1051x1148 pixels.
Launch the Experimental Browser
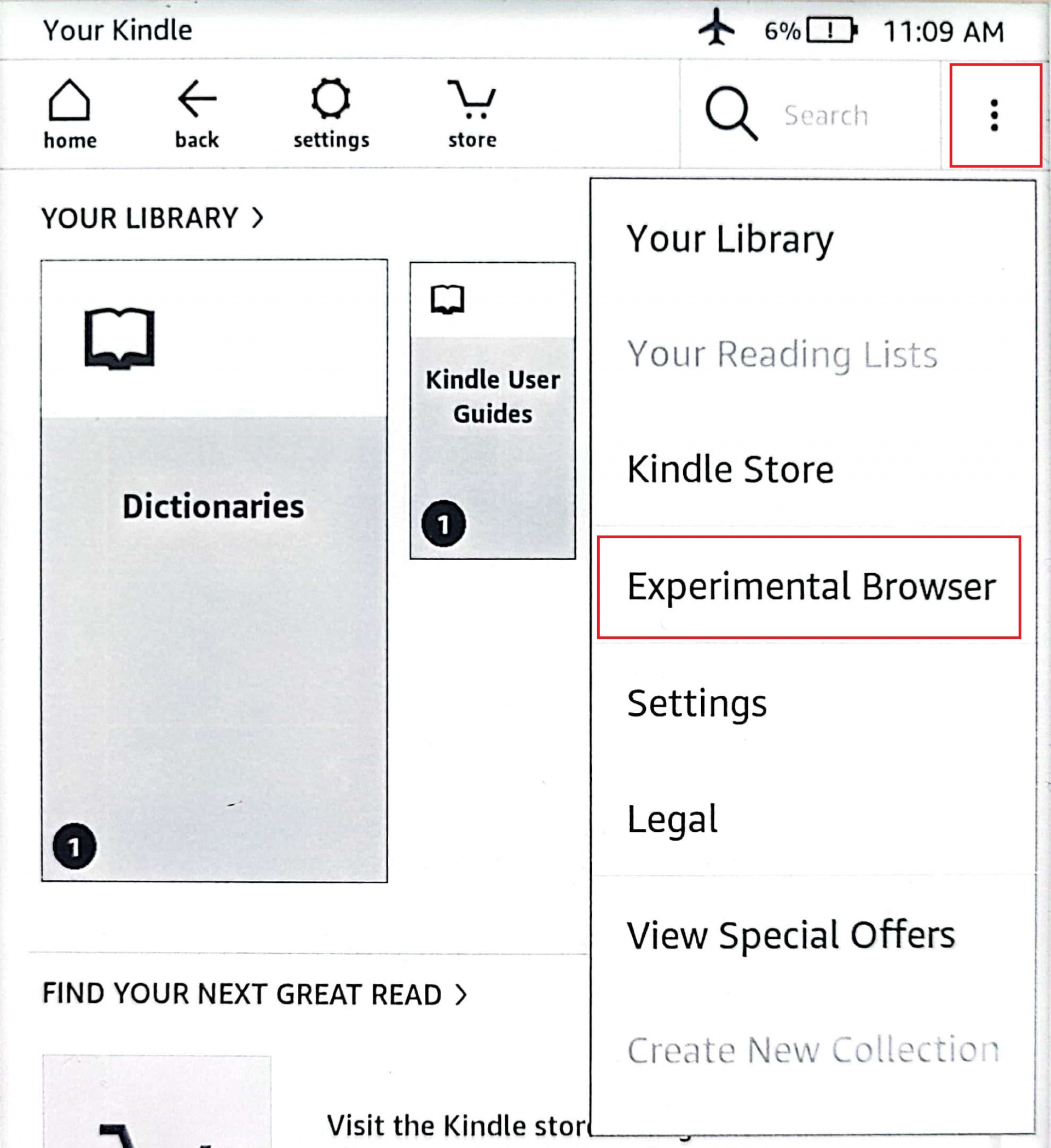pos(811,586)
